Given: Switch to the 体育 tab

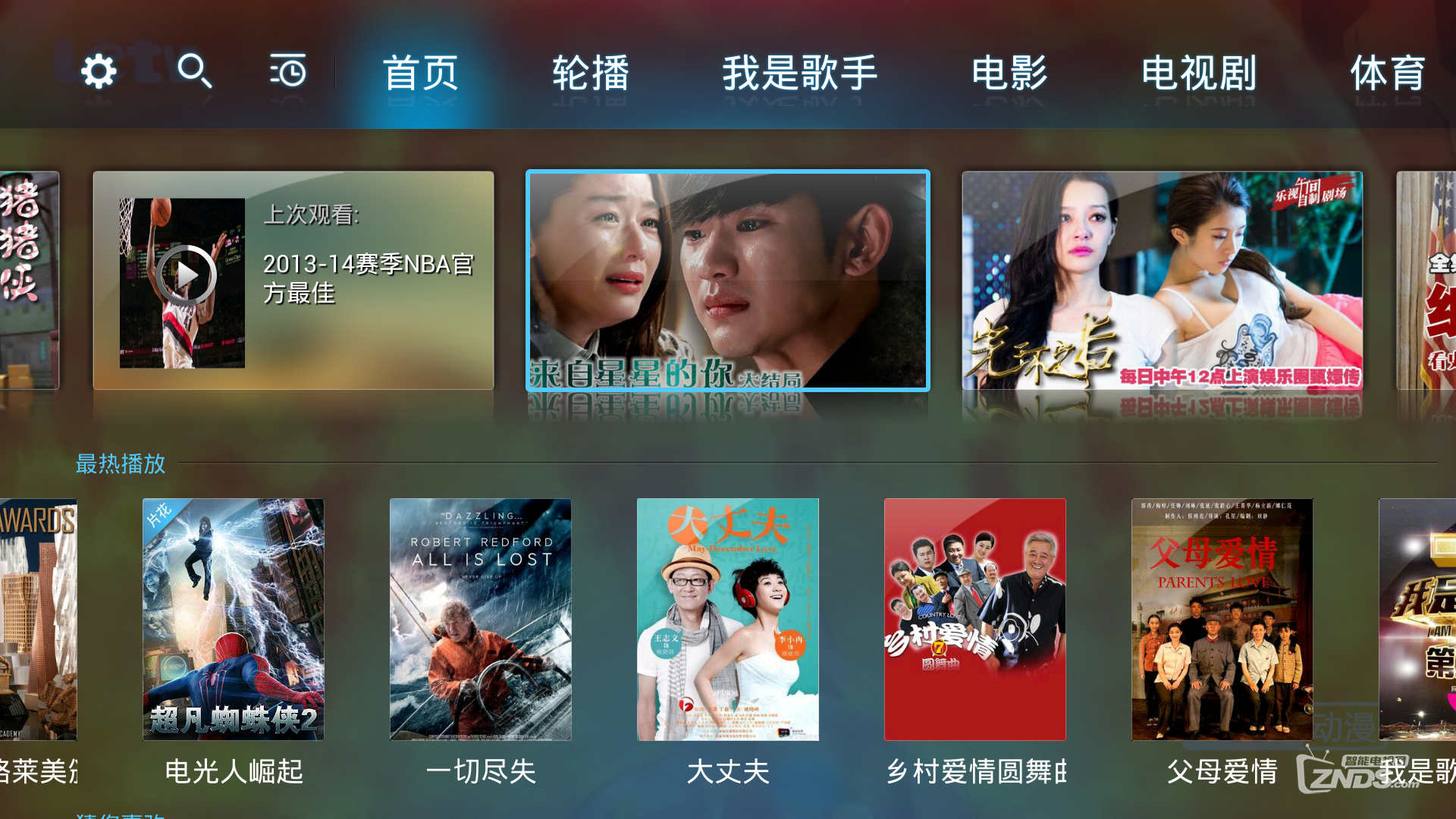Looking at the screenshot, I should click(1388, 74).
